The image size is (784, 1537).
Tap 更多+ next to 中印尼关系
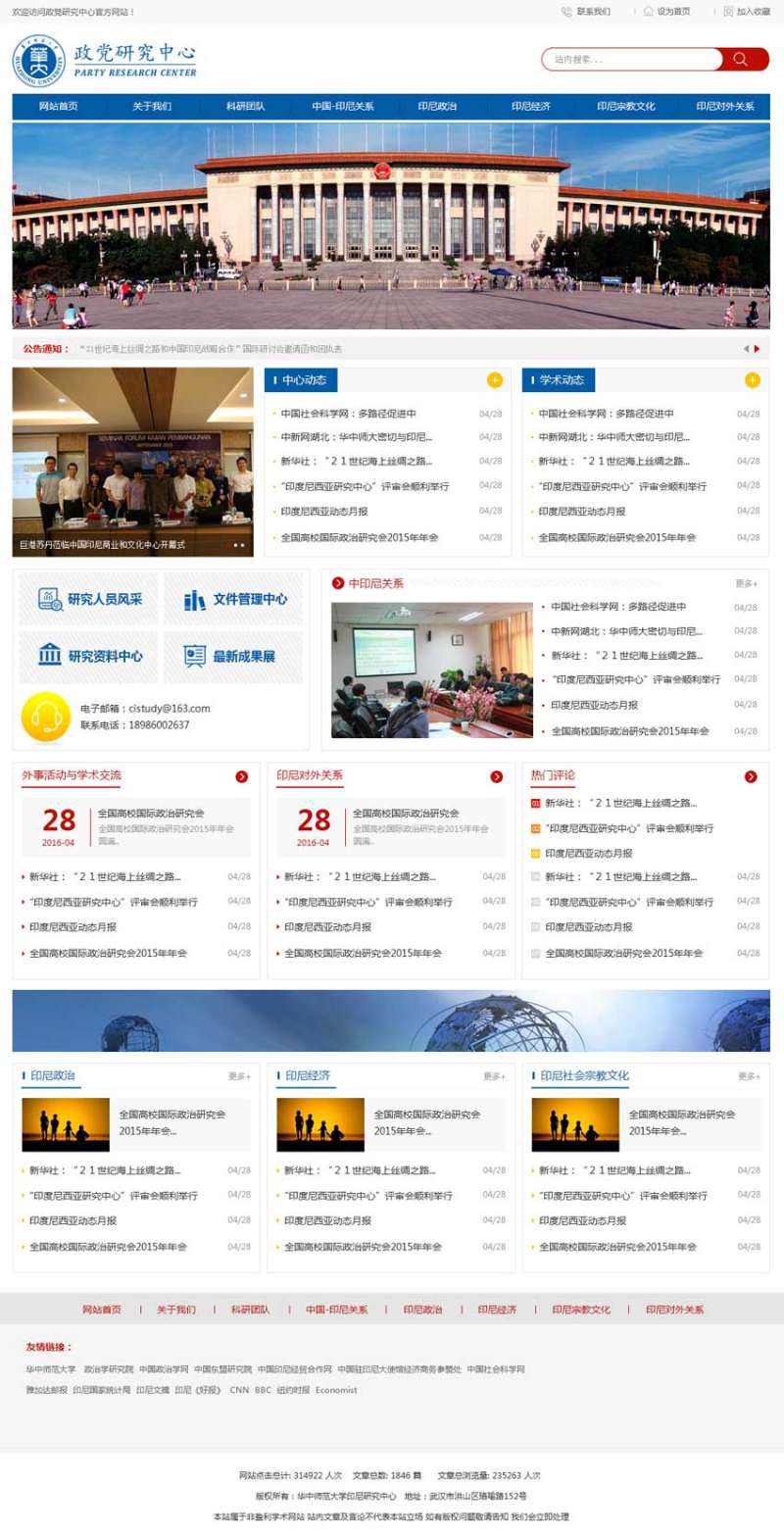pos(747,584)
